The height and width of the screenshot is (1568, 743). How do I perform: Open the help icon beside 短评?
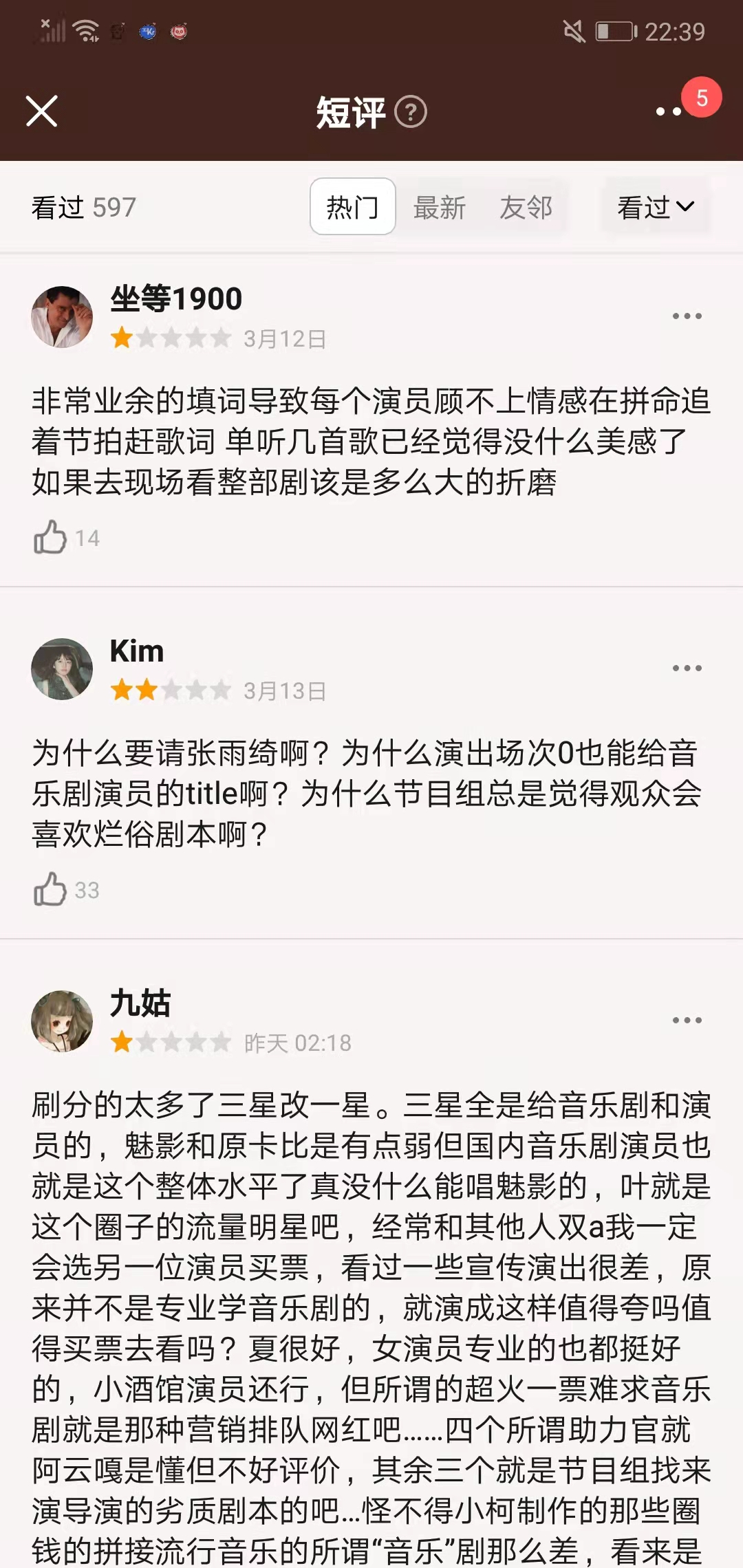[411, 112]
